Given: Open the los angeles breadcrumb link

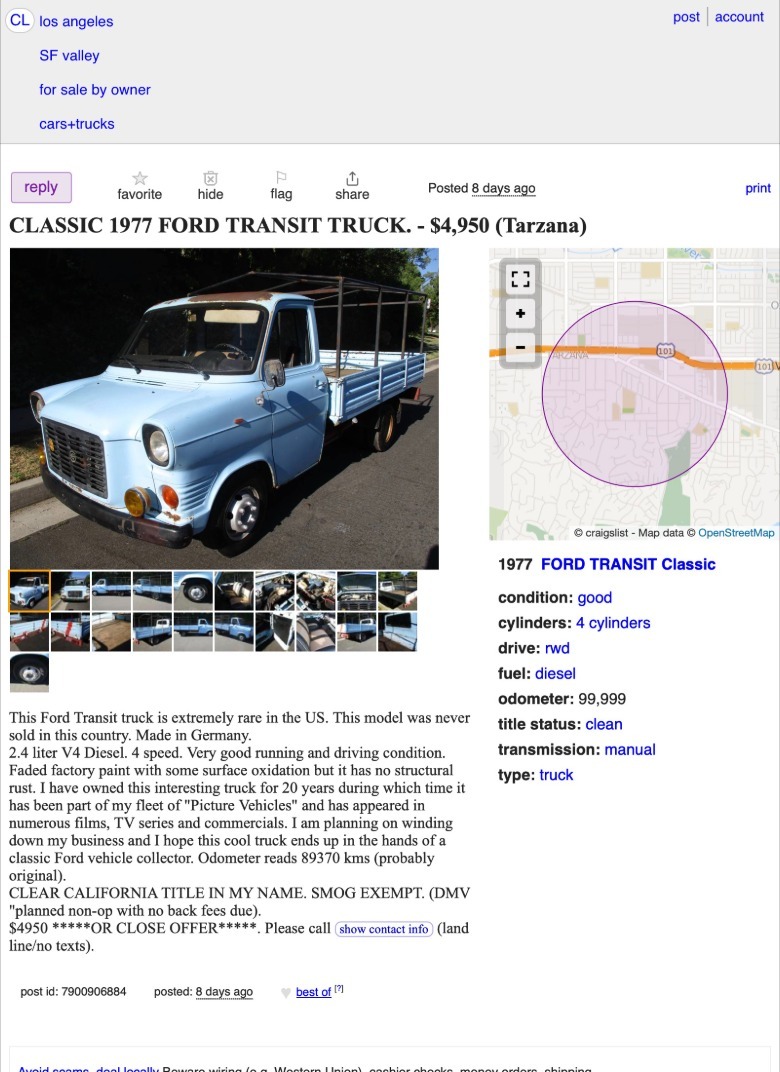Looking at the screenshot, I should [x=76, y=21].
